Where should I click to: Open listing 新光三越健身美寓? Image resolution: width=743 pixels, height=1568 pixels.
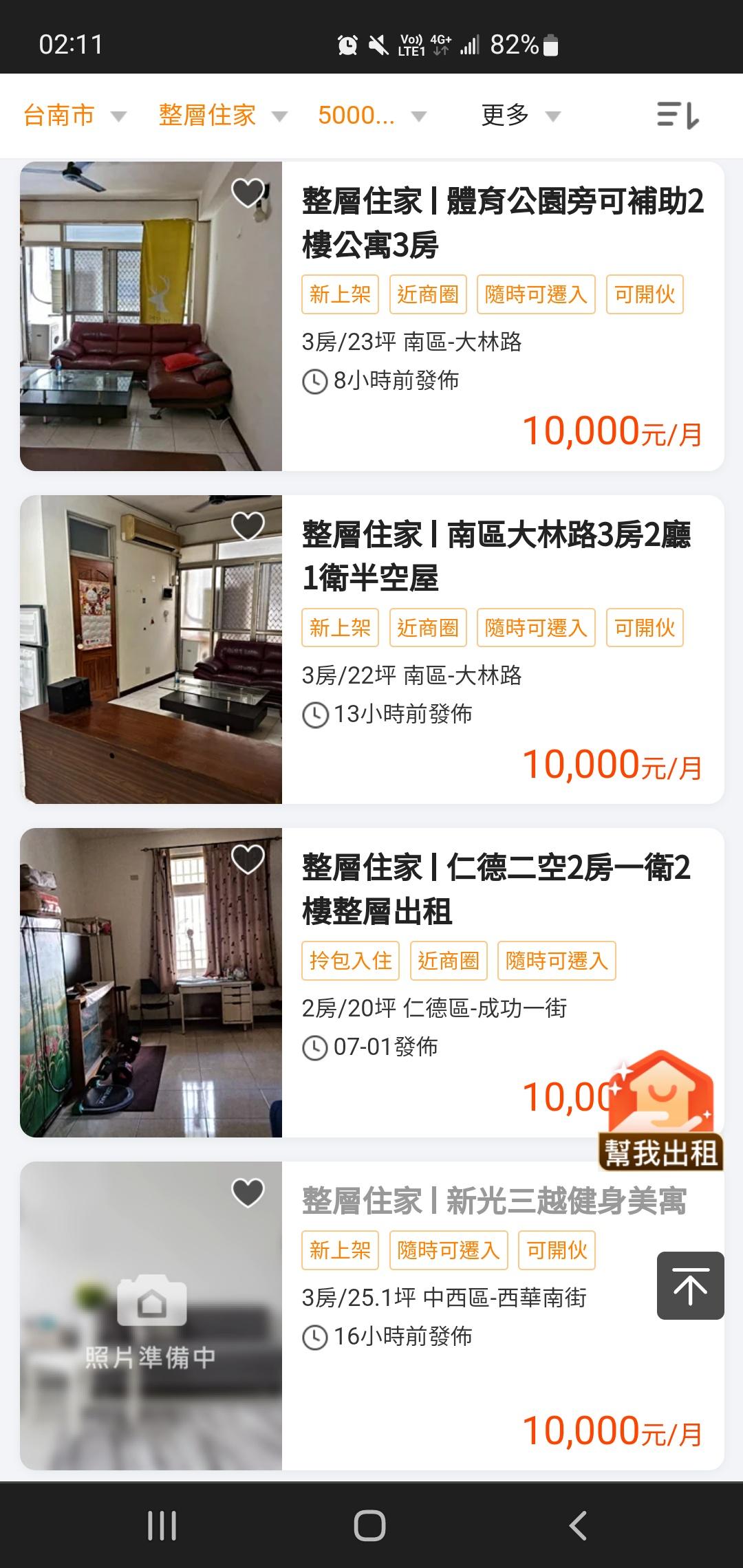pos(494,1201)
